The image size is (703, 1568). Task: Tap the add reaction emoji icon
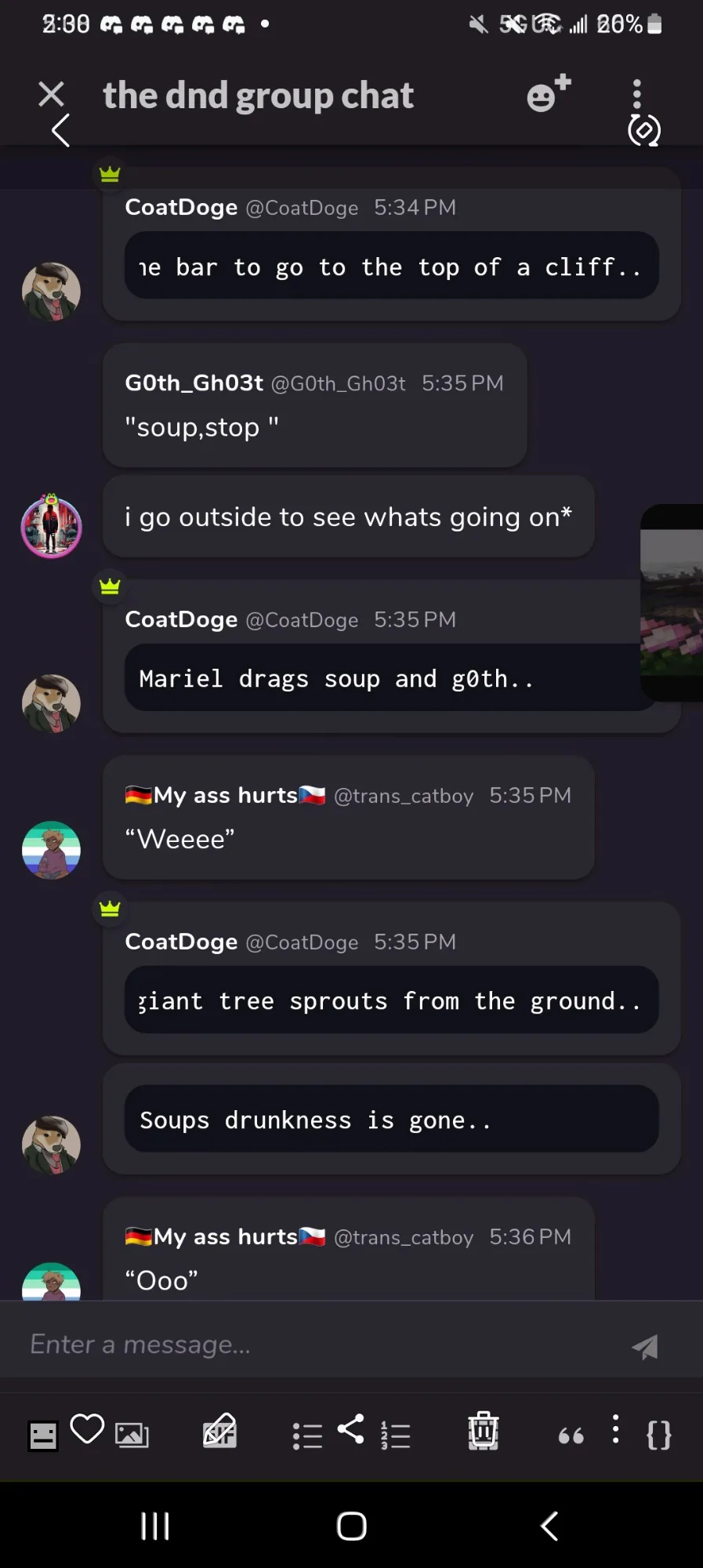coord(548,94)
